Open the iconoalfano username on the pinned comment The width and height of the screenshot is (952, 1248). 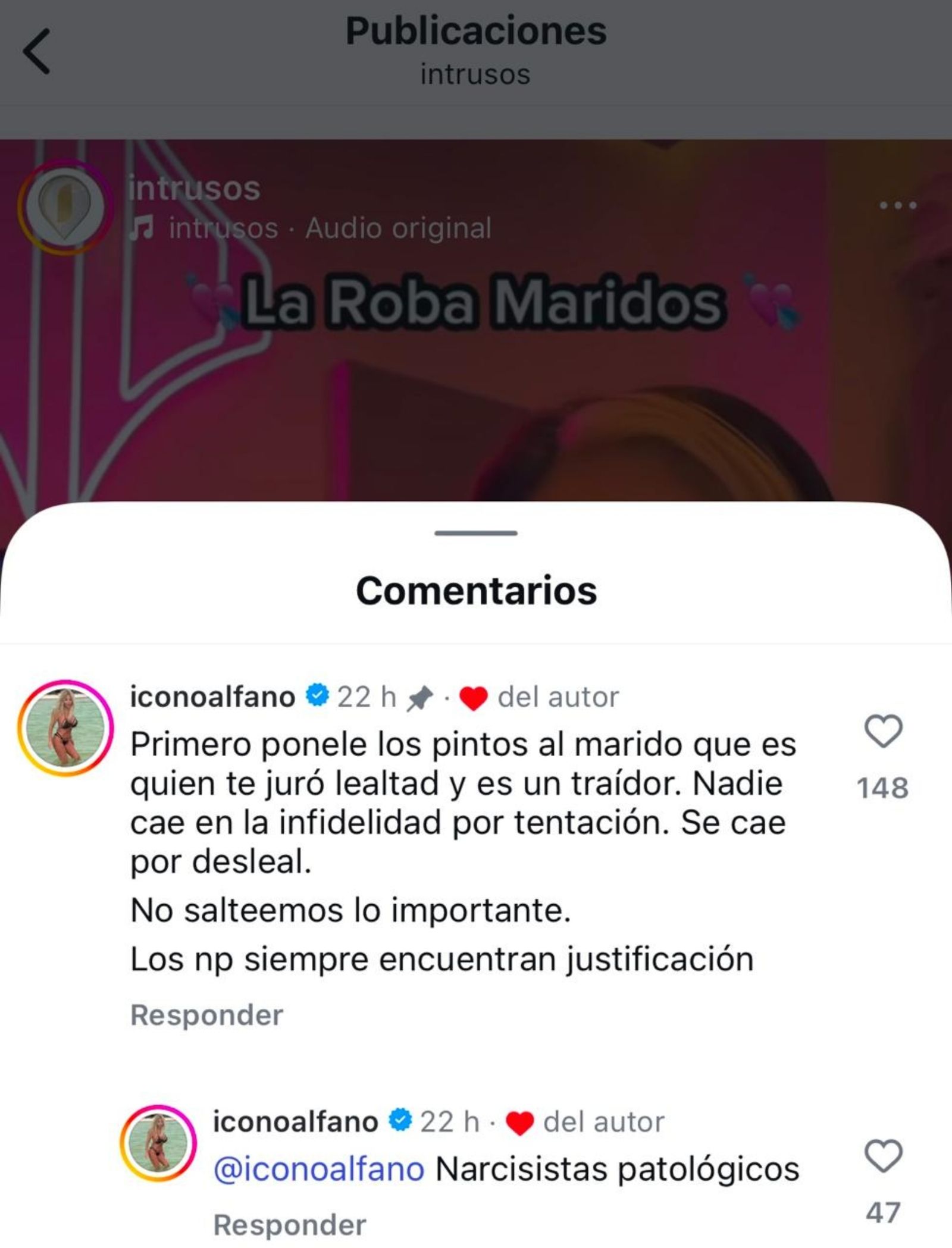pos(212,697)
